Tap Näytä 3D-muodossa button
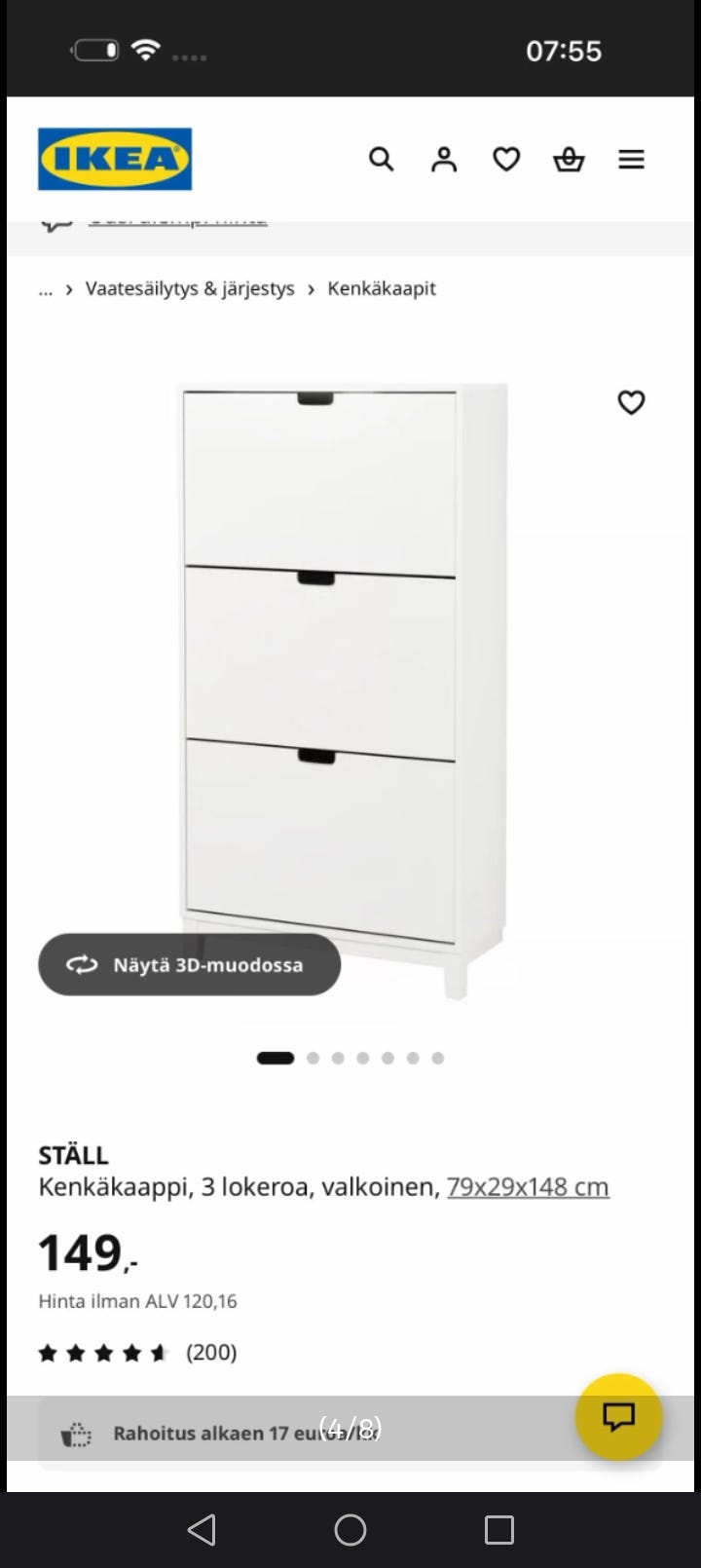Image resolution: width=701 pixels, height=1568 pixels. (190, 964)
